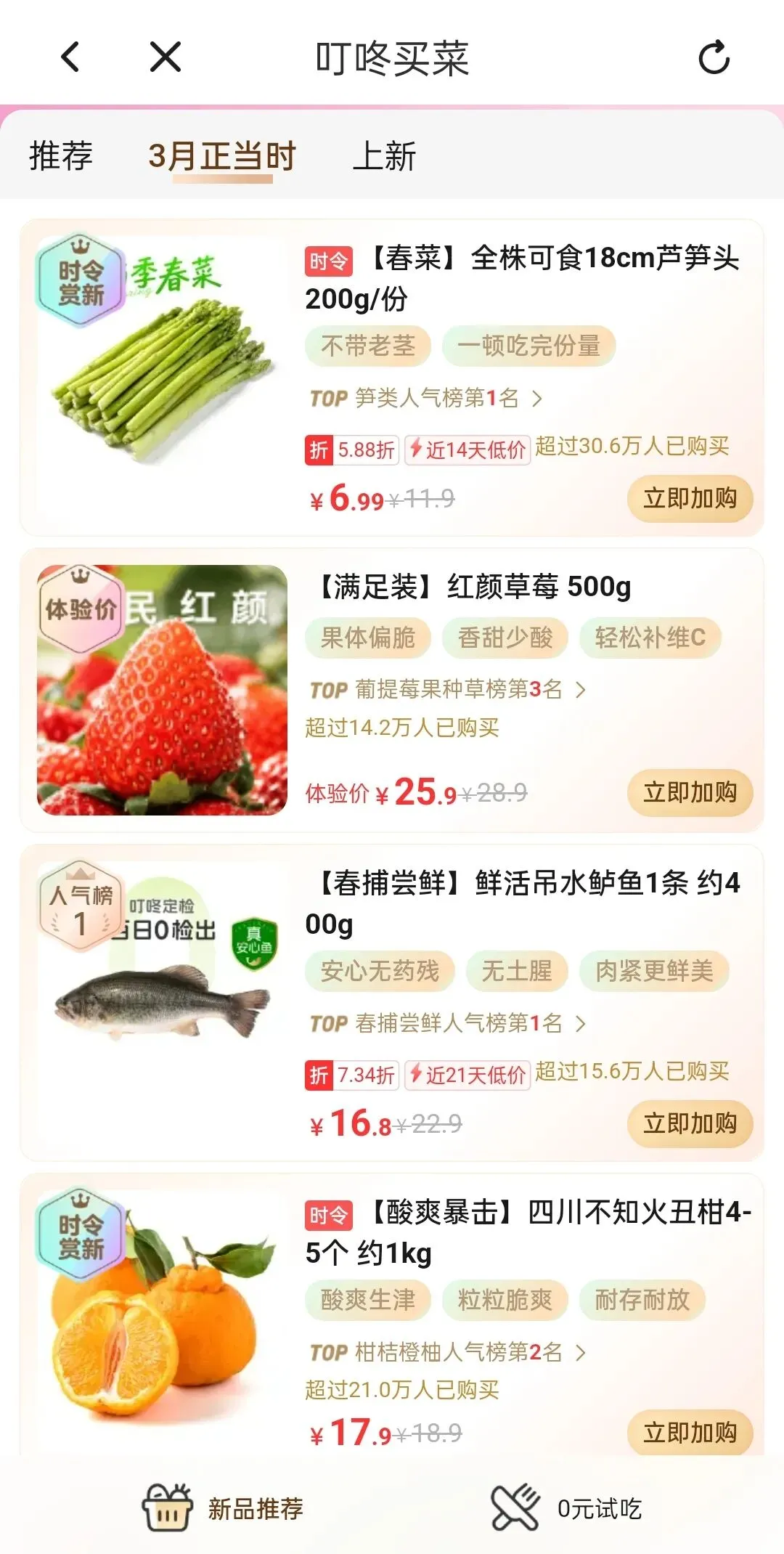Switch to the 上新 tab
Screen dimensions: 784x1554
pyautogui.click(x=384, y=156)
